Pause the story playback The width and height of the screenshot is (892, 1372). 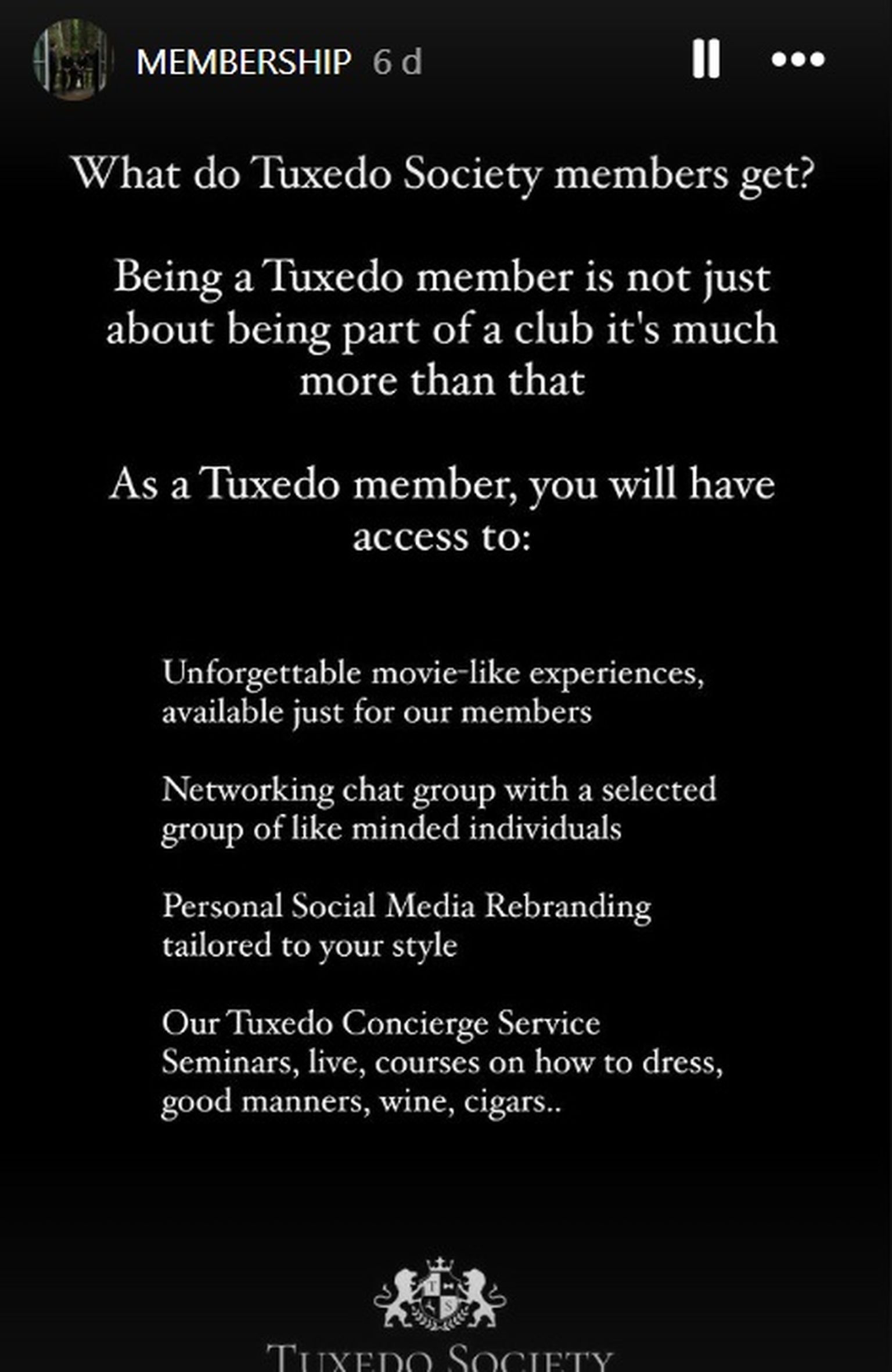click(706, 59)
